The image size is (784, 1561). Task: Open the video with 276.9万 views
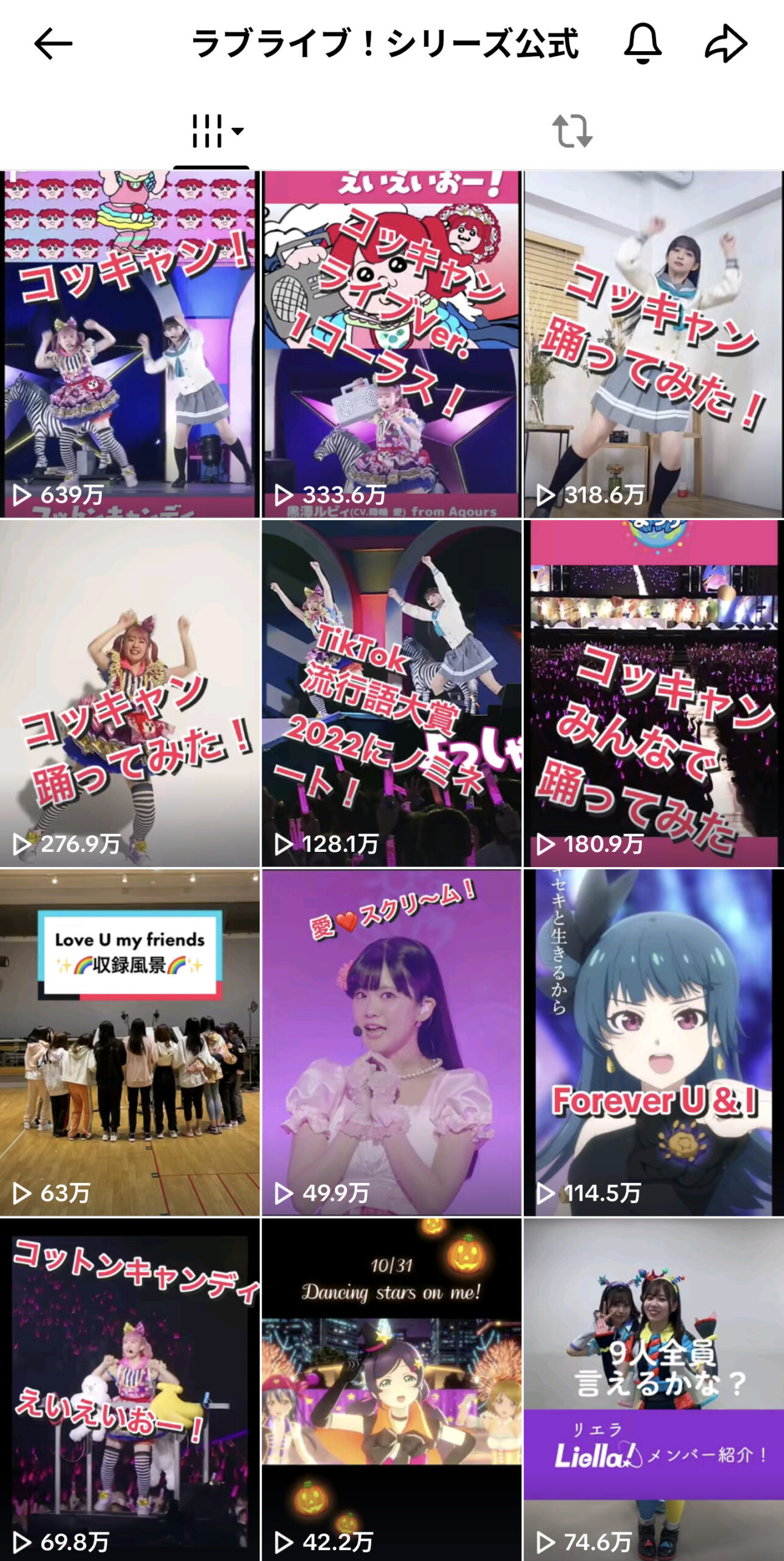tap(130, 693)
